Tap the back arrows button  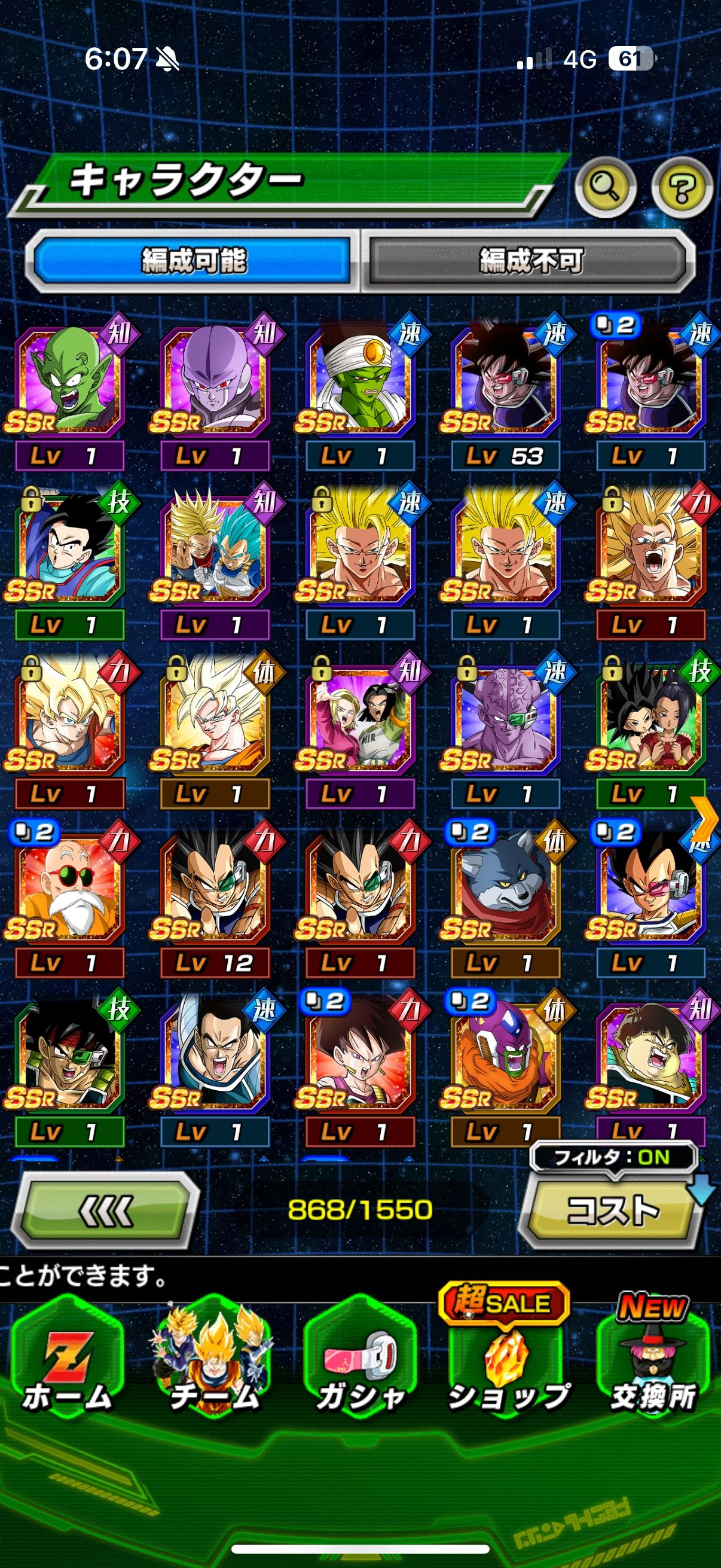pos(105,1210)
